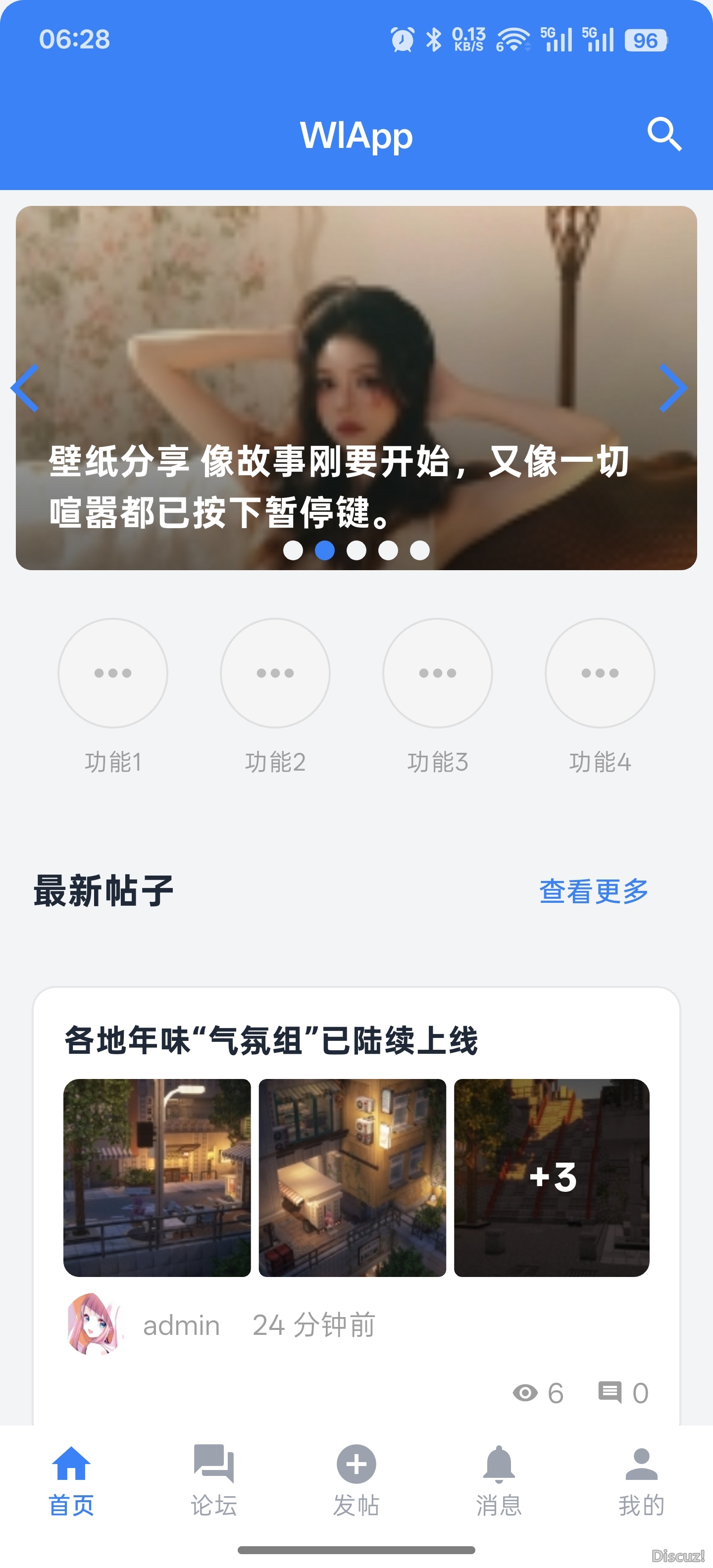713x1568 pixels.
Task: Open 功能1 shortcut
Action: pos(112,673)
